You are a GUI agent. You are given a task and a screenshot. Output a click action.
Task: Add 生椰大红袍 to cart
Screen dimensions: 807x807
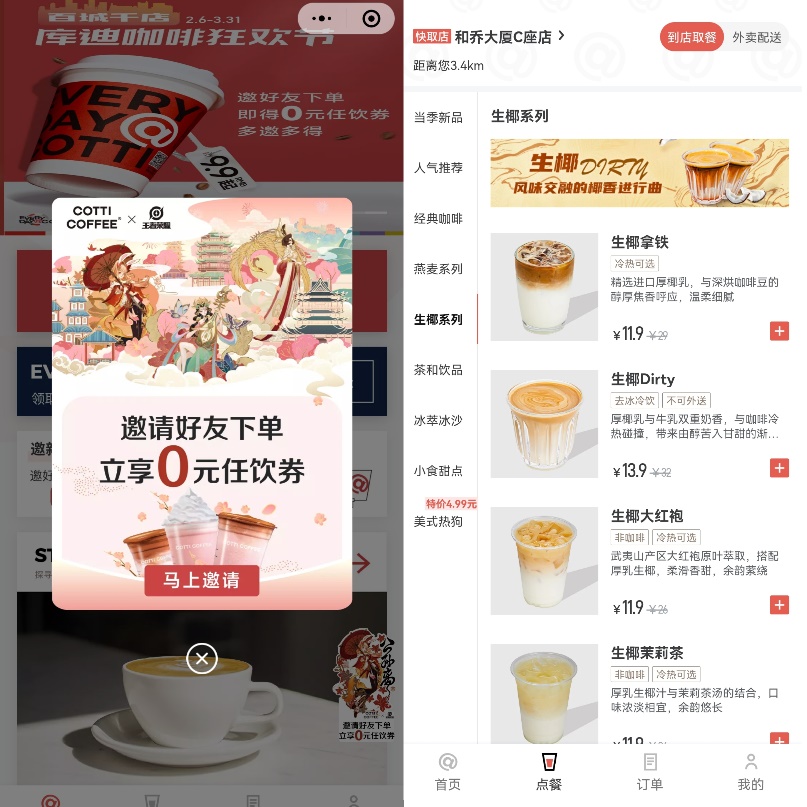(x=779, y=605)
